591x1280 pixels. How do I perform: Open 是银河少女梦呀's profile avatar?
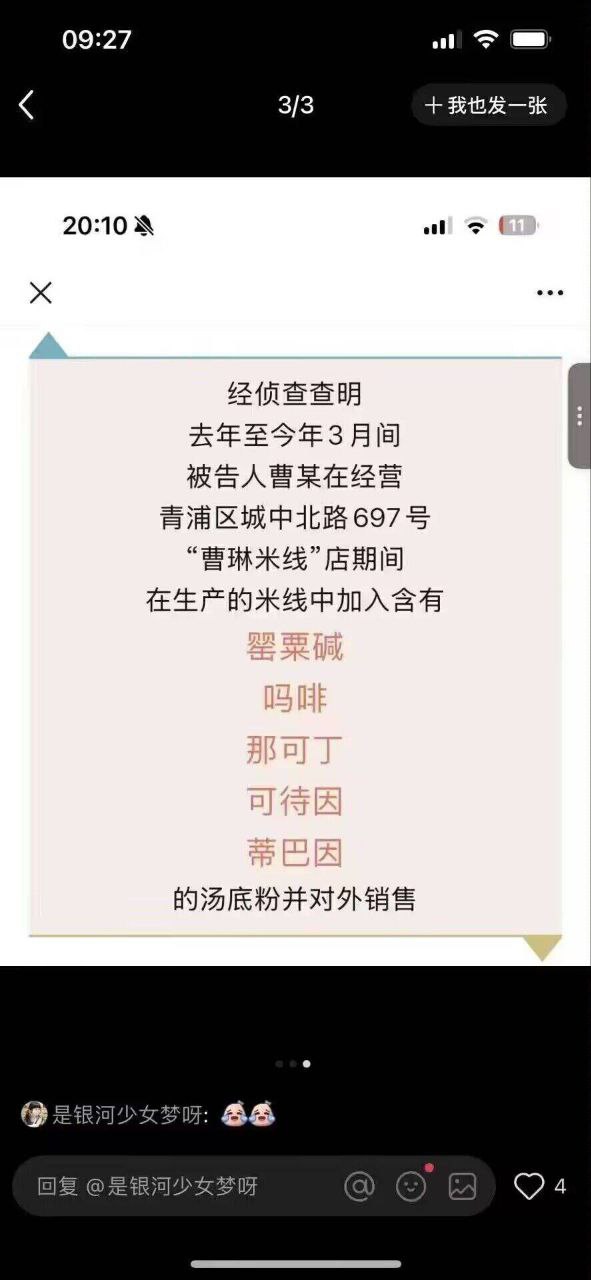pyautogui.click(x=34, y=1114)
